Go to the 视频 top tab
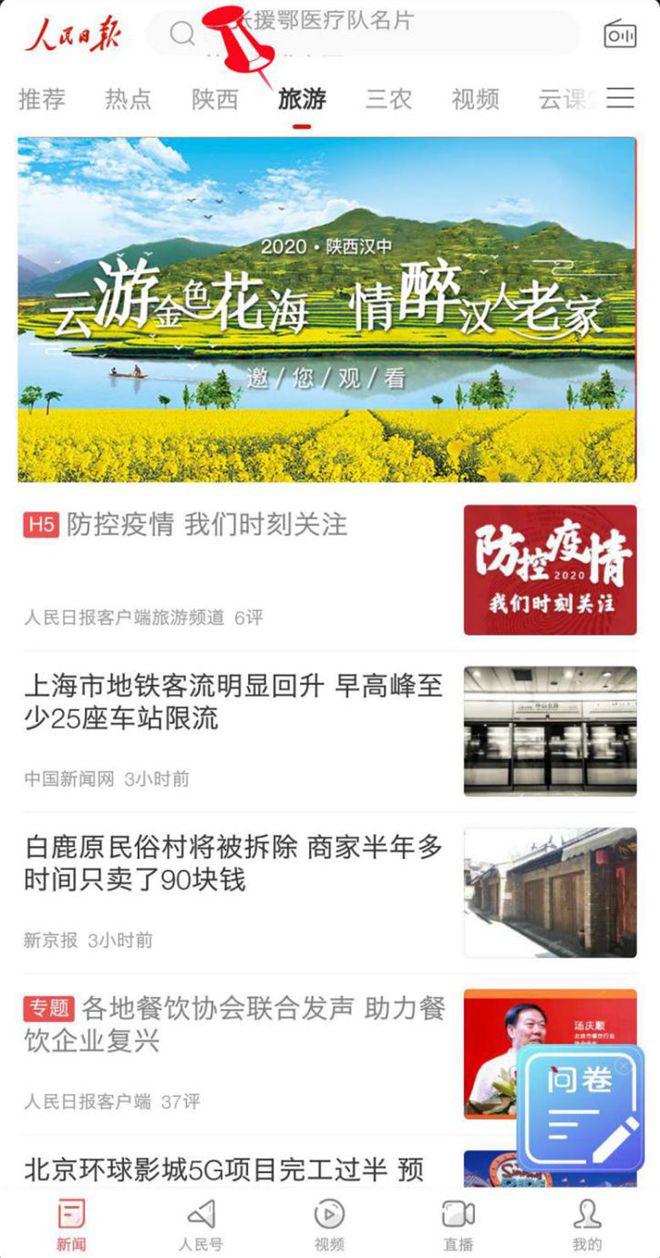660x1258 pixels. [475, 99]
